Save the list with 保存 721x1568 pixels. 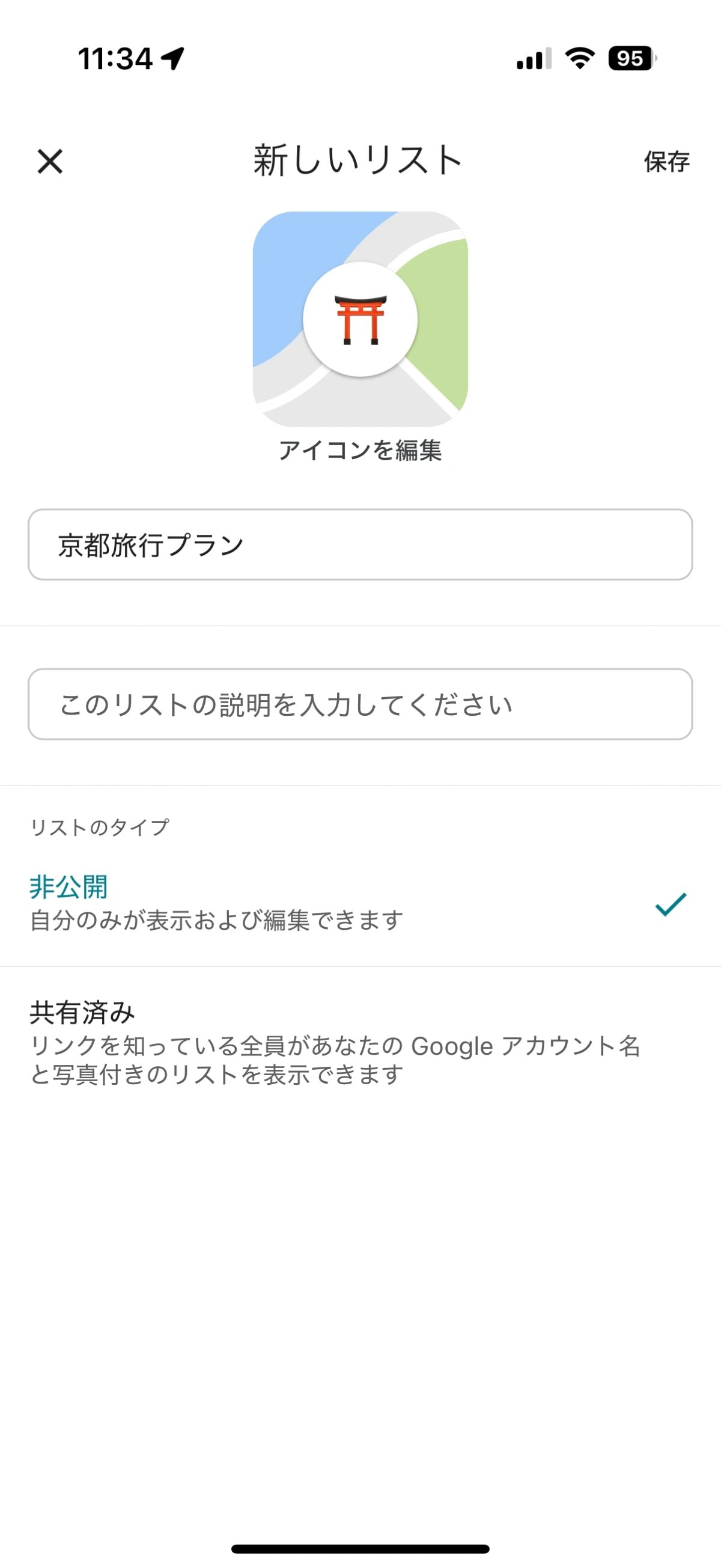666,162
